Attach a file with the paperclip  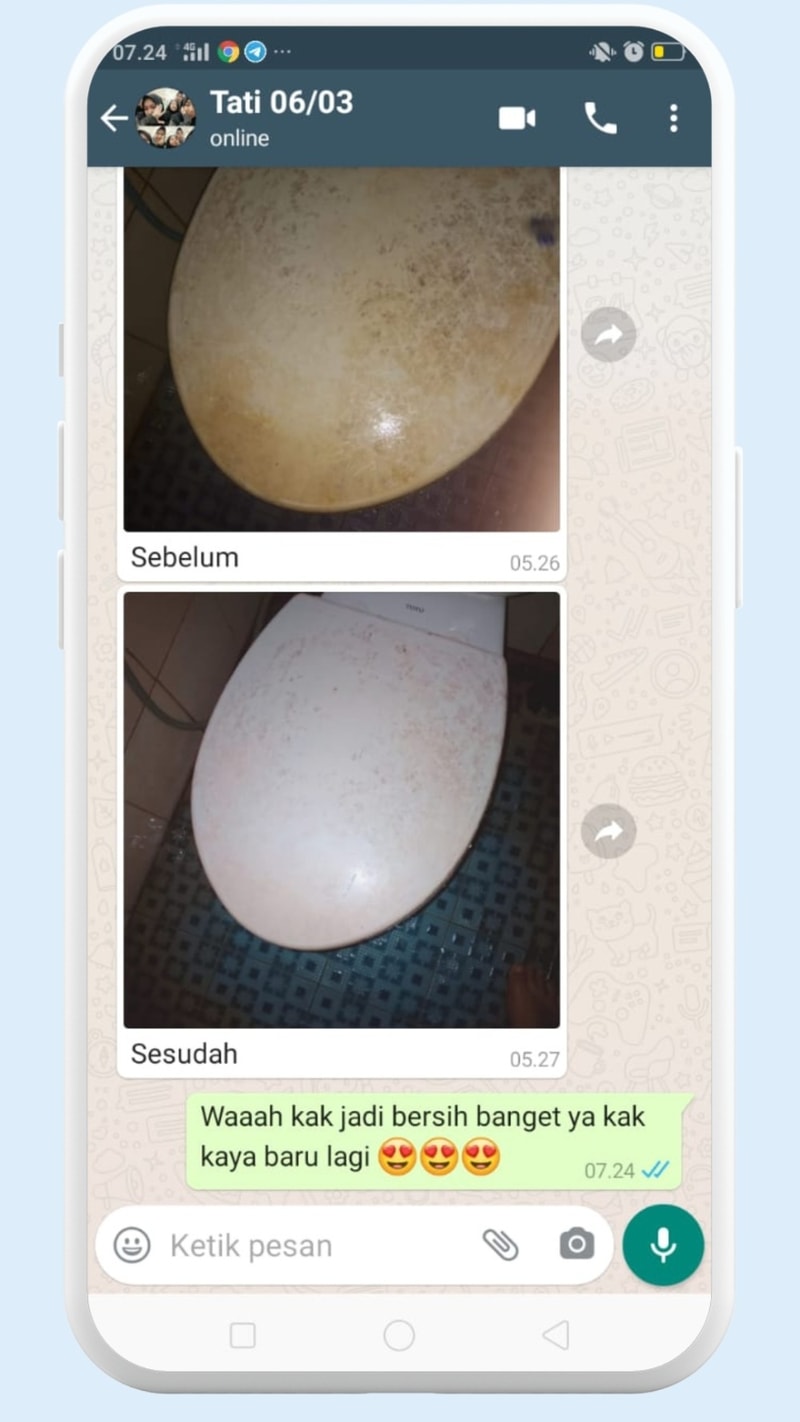(x=500, y=1245)
